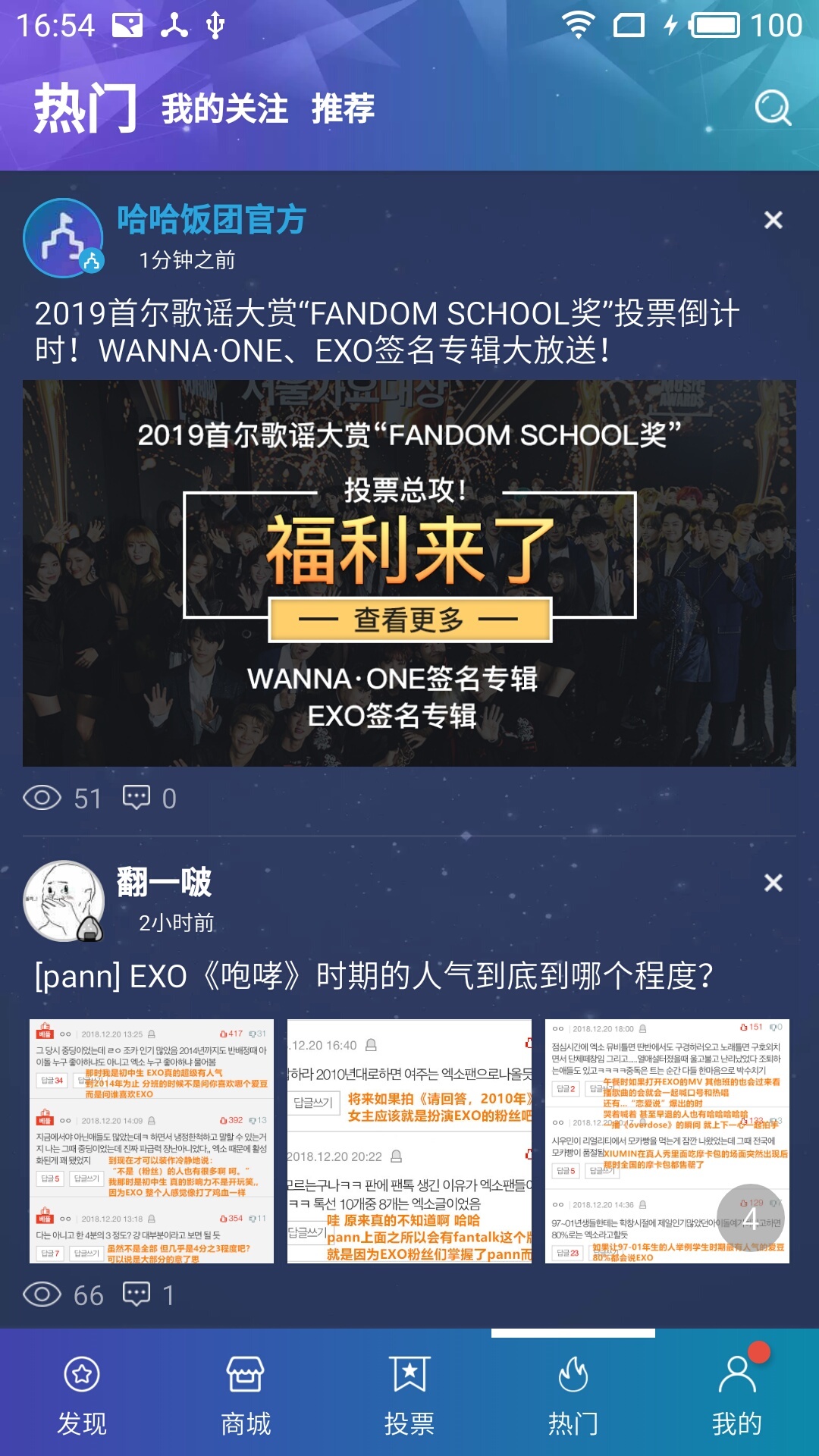Open the 福利来了 banner image
Image resolution: width=819 pixels, height=1456 pixels.
409,573
